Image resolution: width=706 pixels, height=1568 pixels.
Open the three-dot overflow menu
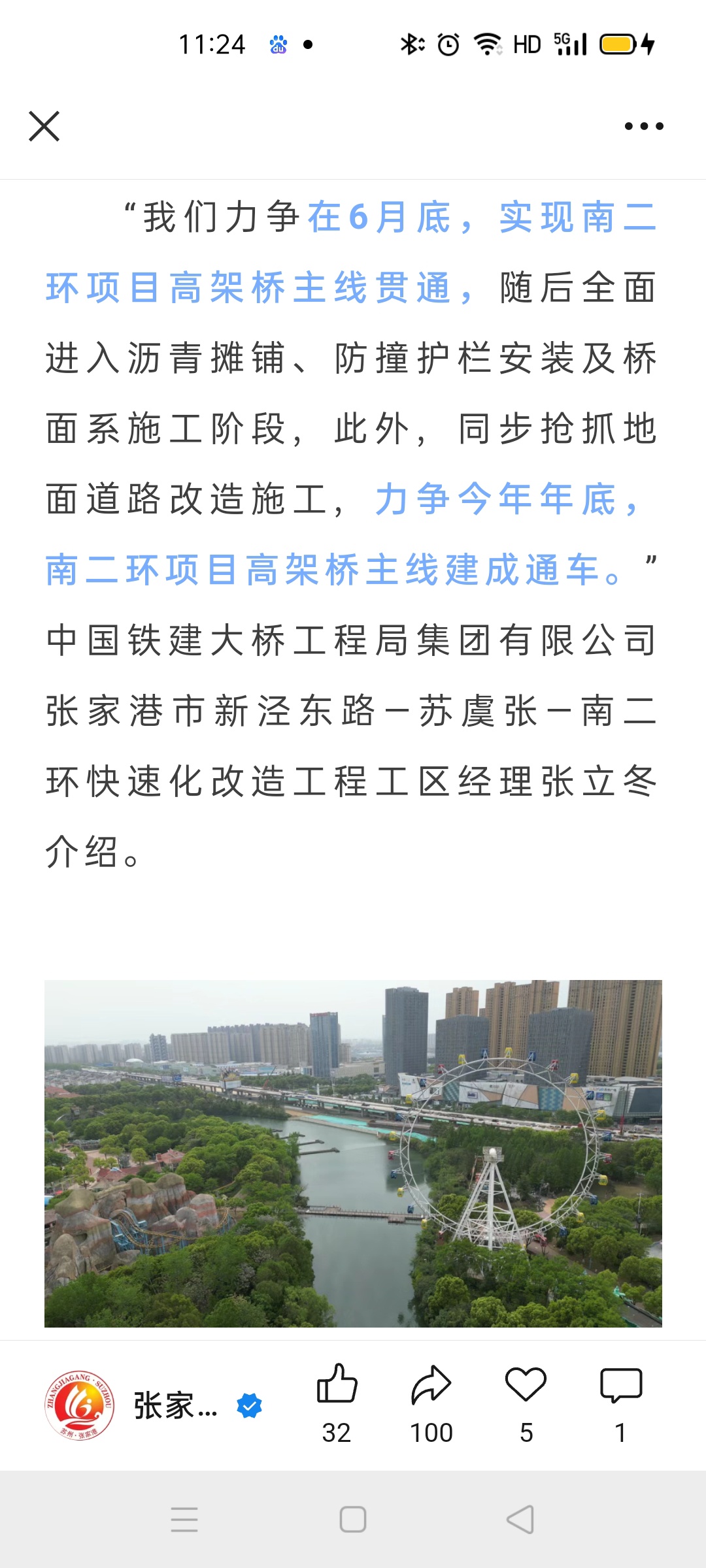coord(643,126)
